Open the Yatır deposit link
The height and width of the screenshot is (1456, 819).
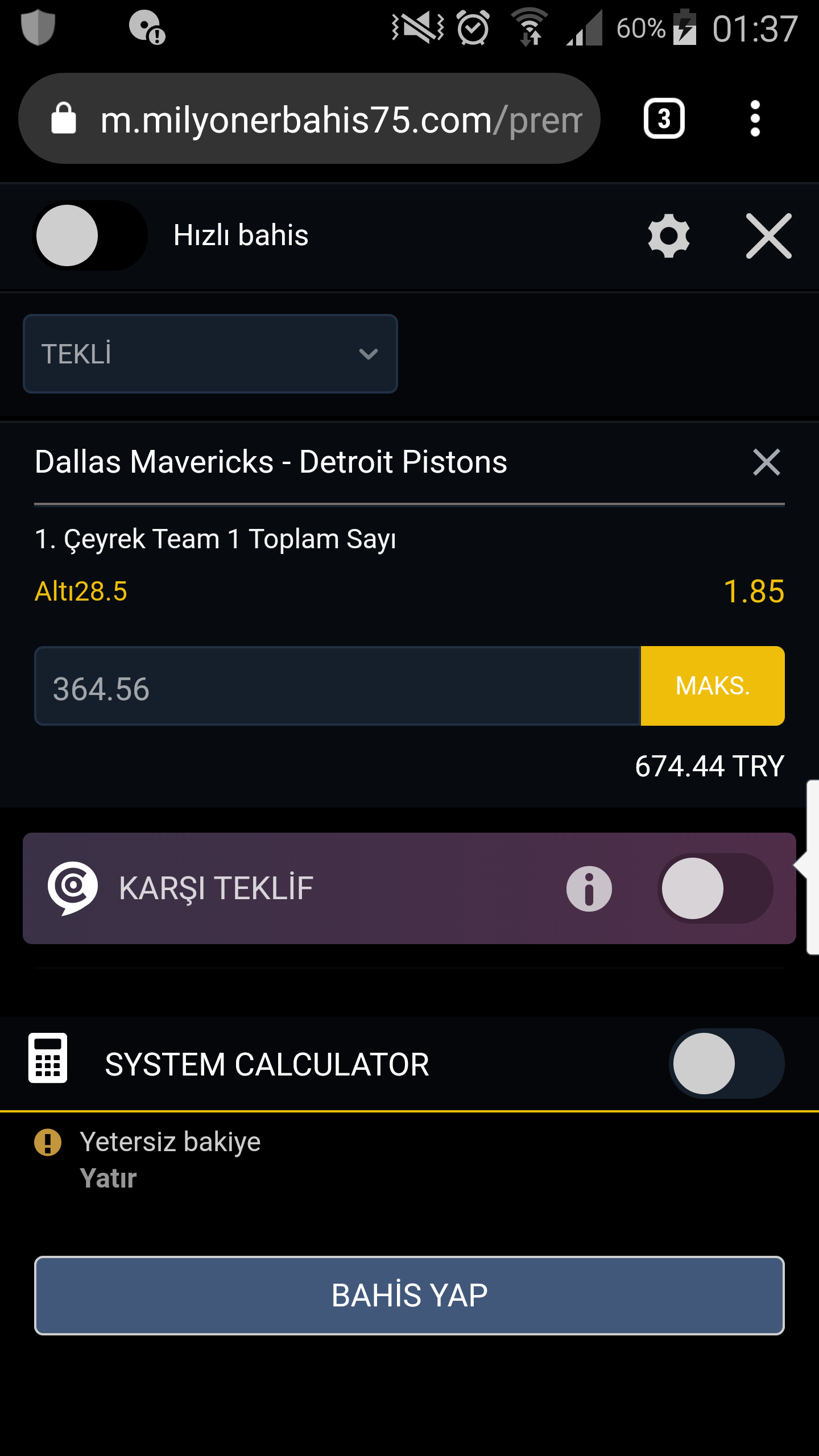coord(108,1178)
